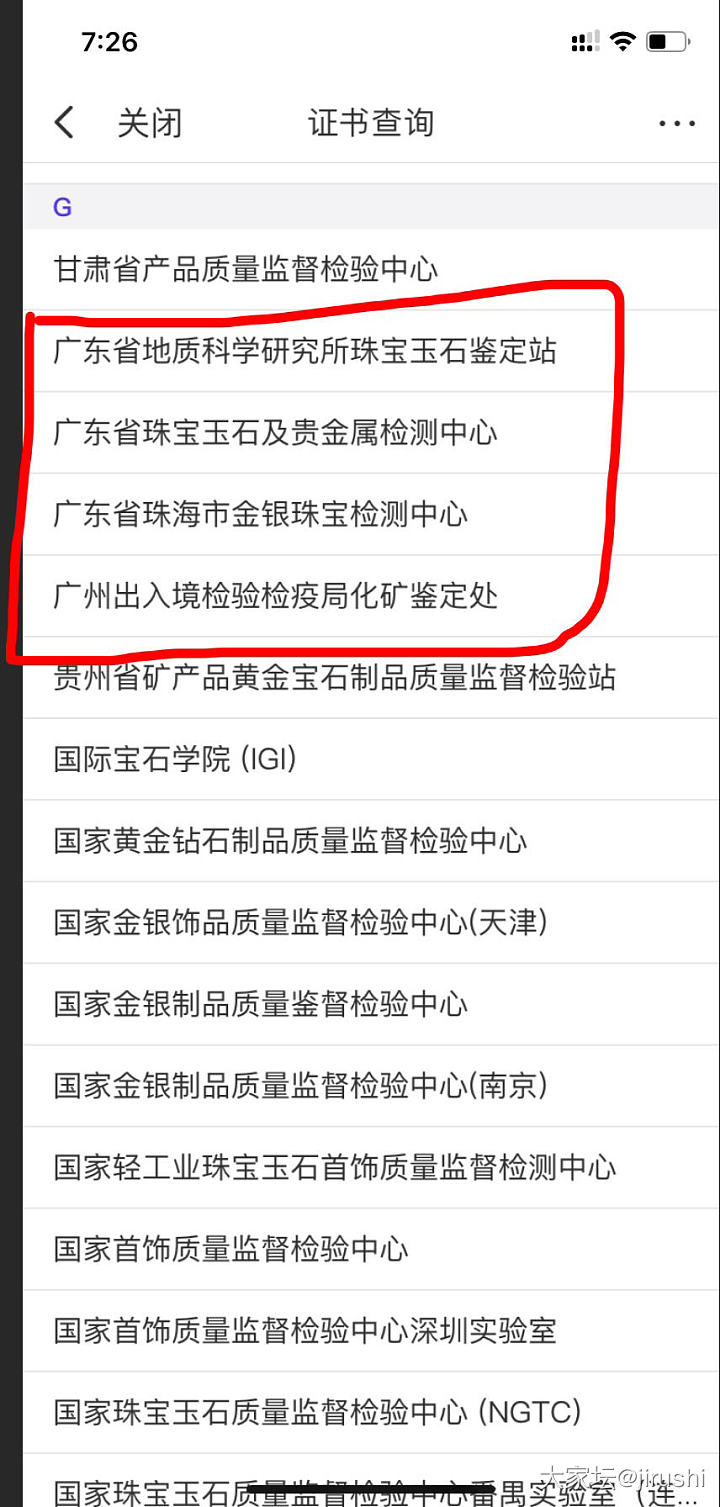
Task: Choose 广东省珠宝玉石及贵金属检测中心
Action: coord(275,433)
